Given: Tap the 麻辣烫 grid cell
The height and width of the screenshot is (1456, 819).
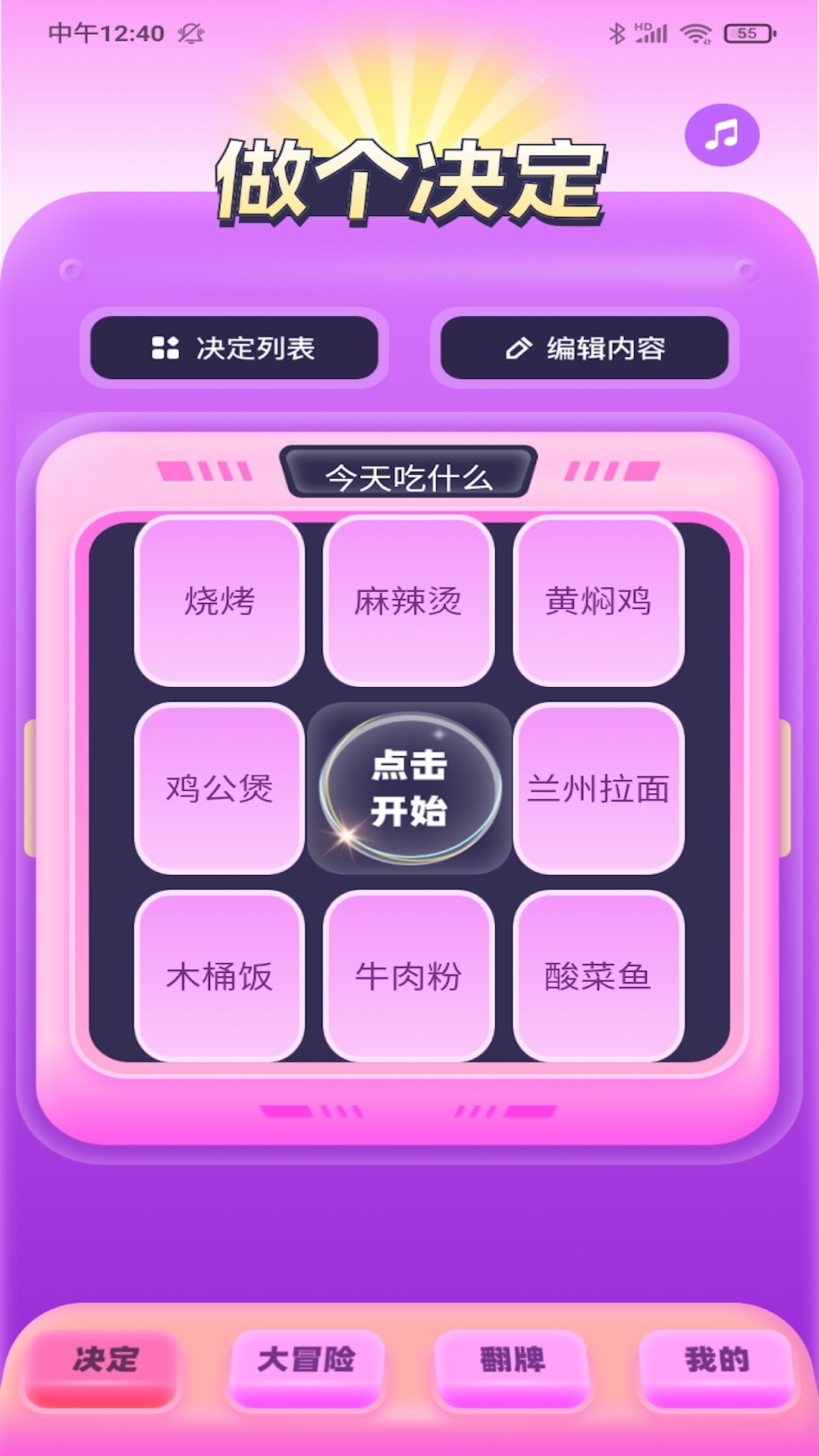Looking at the screenshot, I should pos(408,601).
